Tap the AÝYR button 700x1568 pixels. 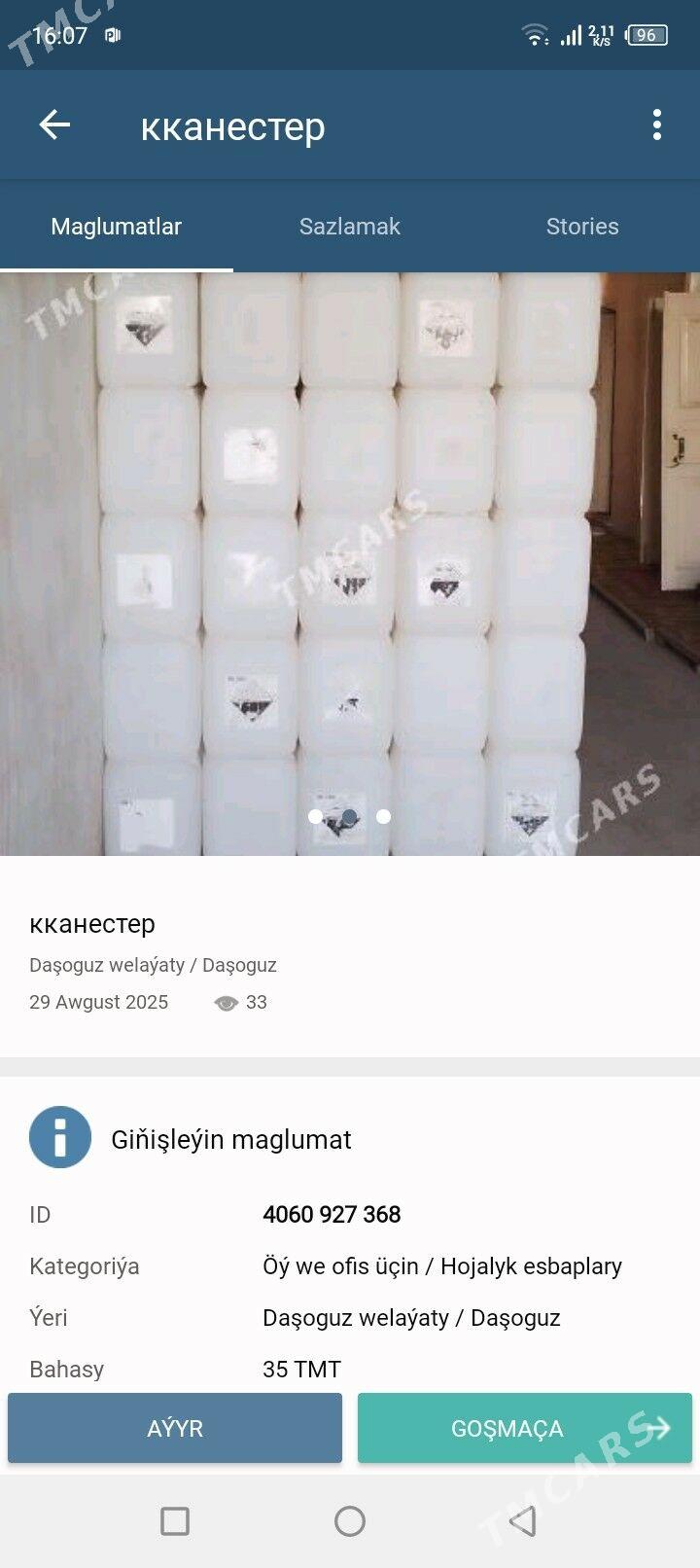click(x=175, y=1428)
